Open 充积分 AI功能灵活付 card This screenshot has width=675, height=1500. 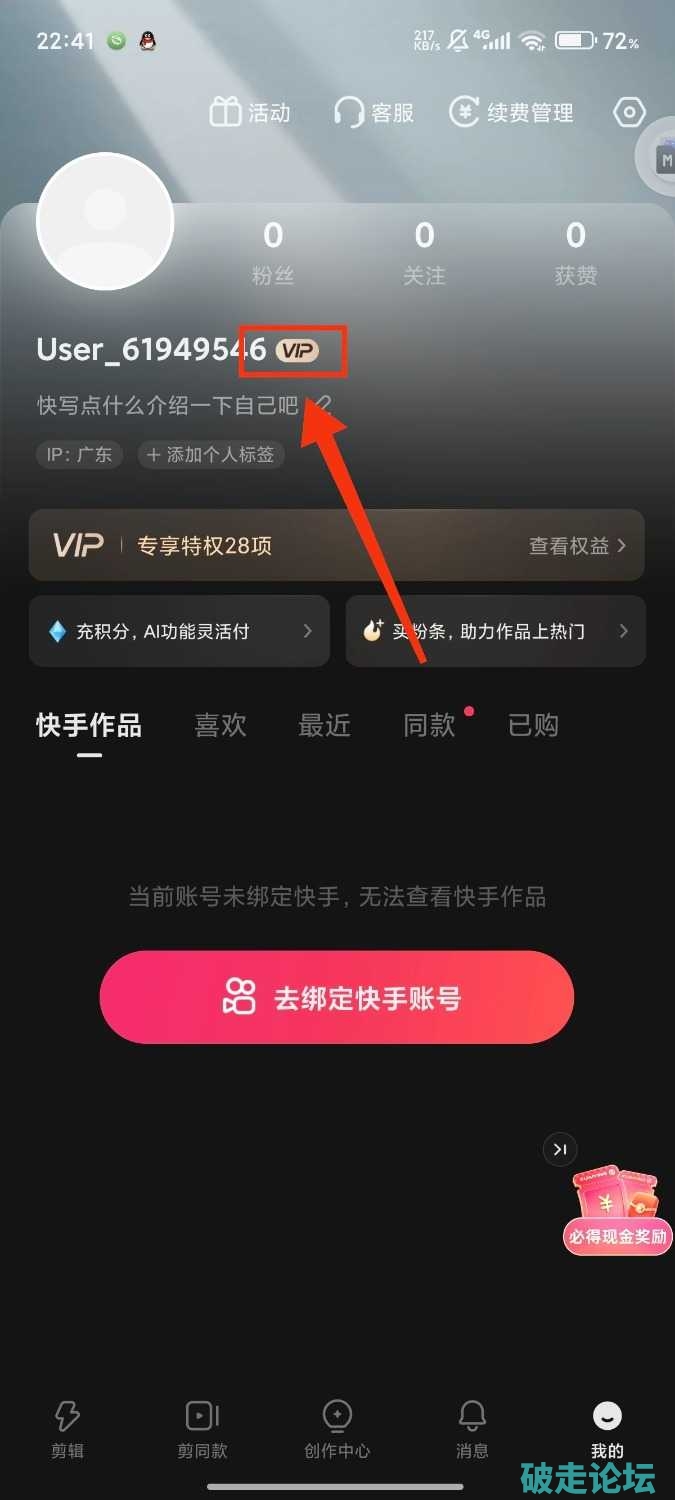(x=180, y=631)
